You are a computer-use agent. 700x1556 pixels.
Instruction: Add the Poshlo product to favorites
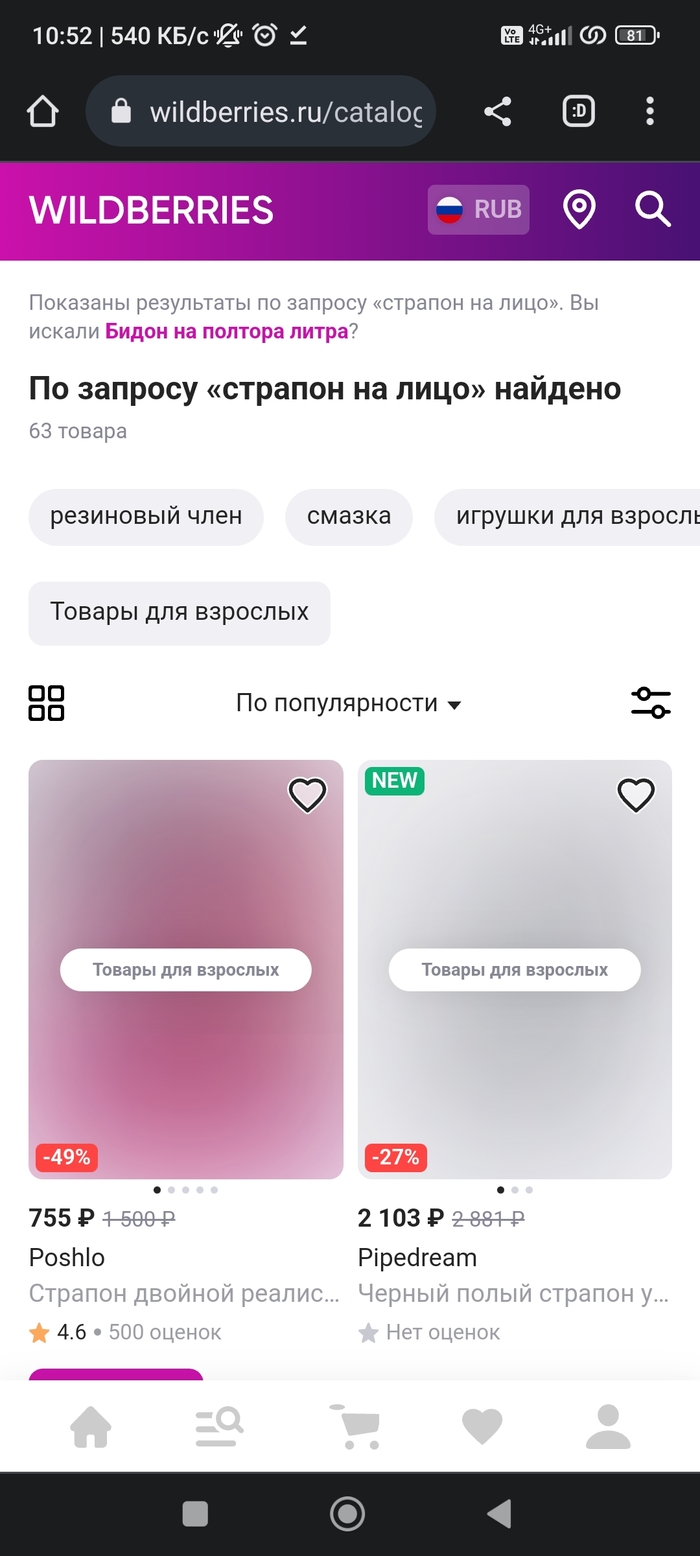pos(307,795)
